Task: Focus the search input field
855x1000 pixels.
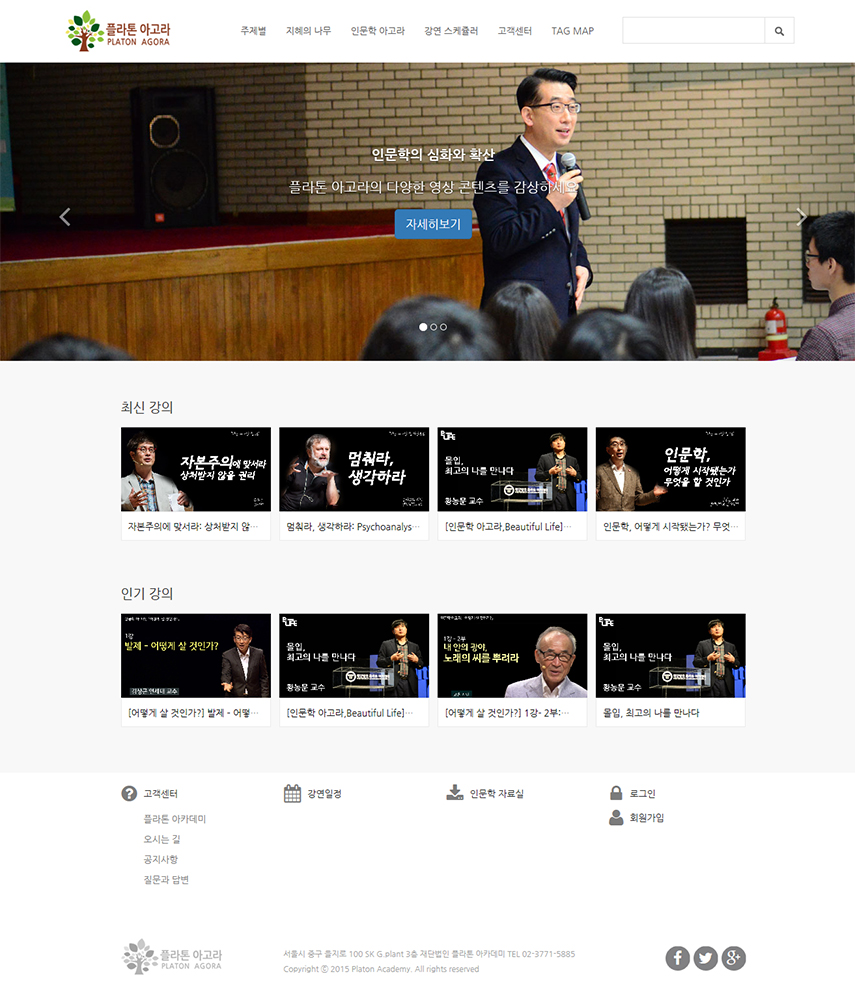Action: point(694,31)
